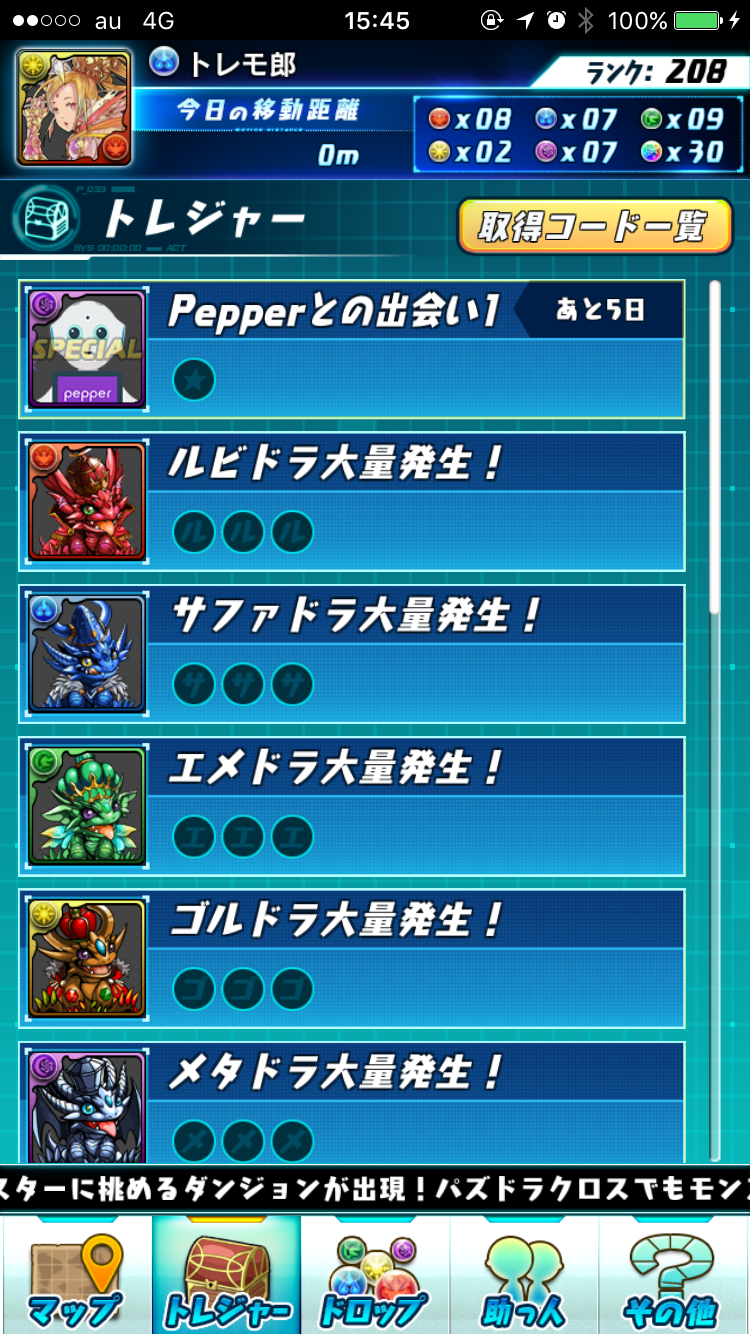Switch to the マップ tab
Image resolution: width=750 pixels, height=1334 pixels.
[x=76, y=1275]
